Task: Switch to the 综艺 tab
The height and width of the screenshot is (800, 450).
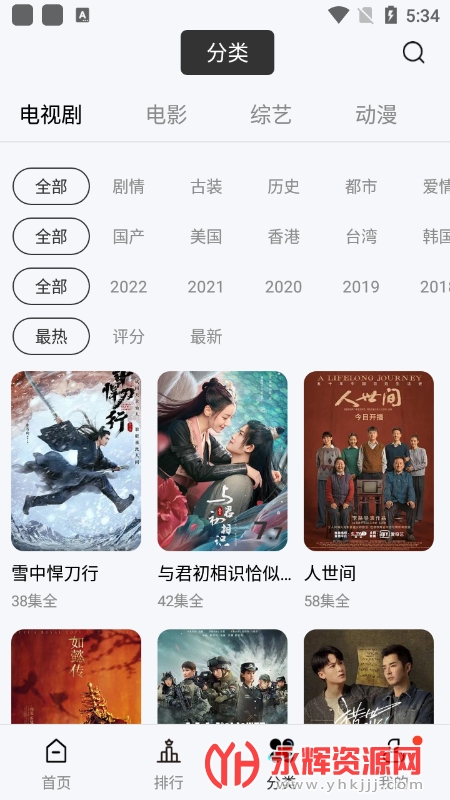Action: pos(271,114)
